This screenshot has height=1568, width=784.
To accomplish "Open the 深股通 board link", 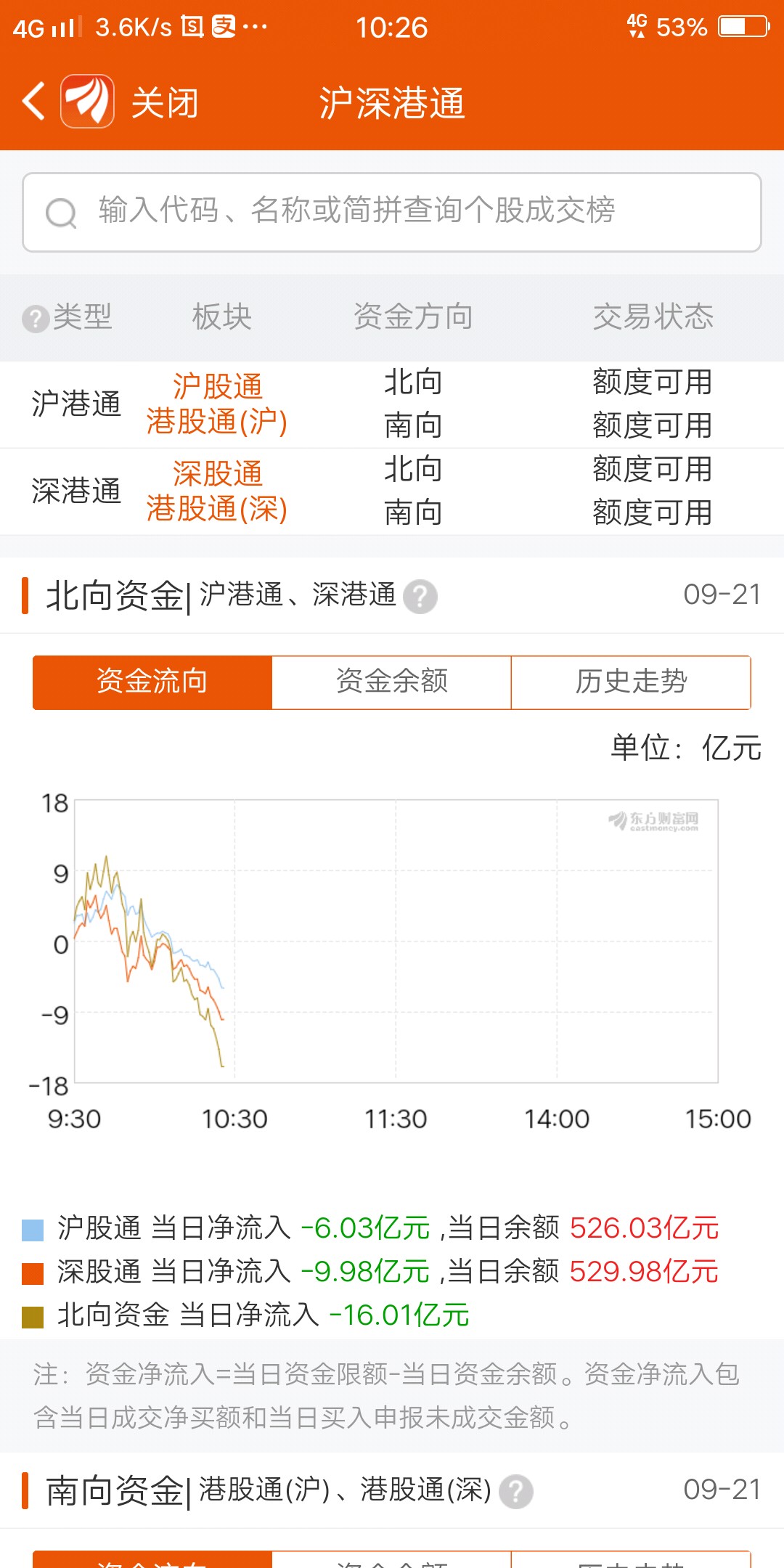I will 218,473.
